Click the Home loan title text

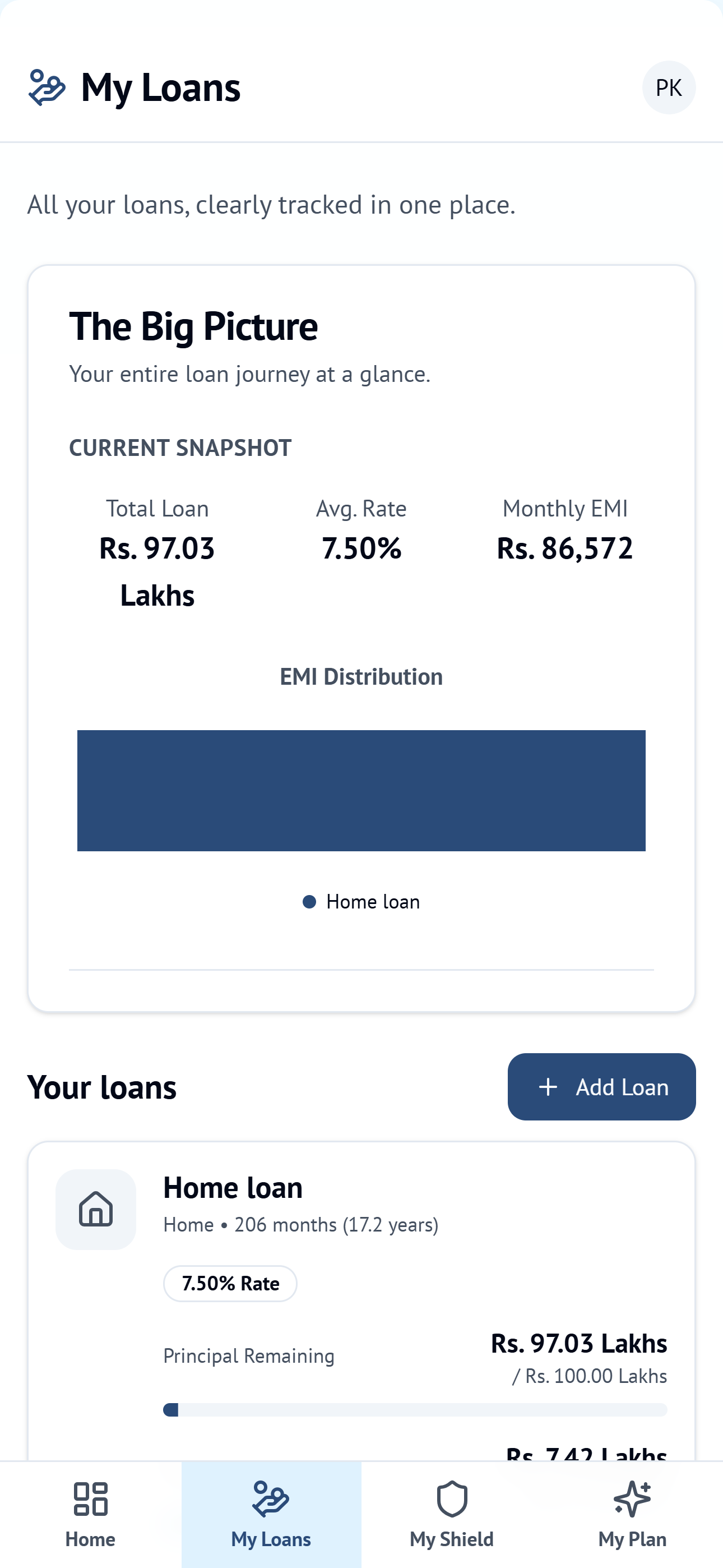233,1186
